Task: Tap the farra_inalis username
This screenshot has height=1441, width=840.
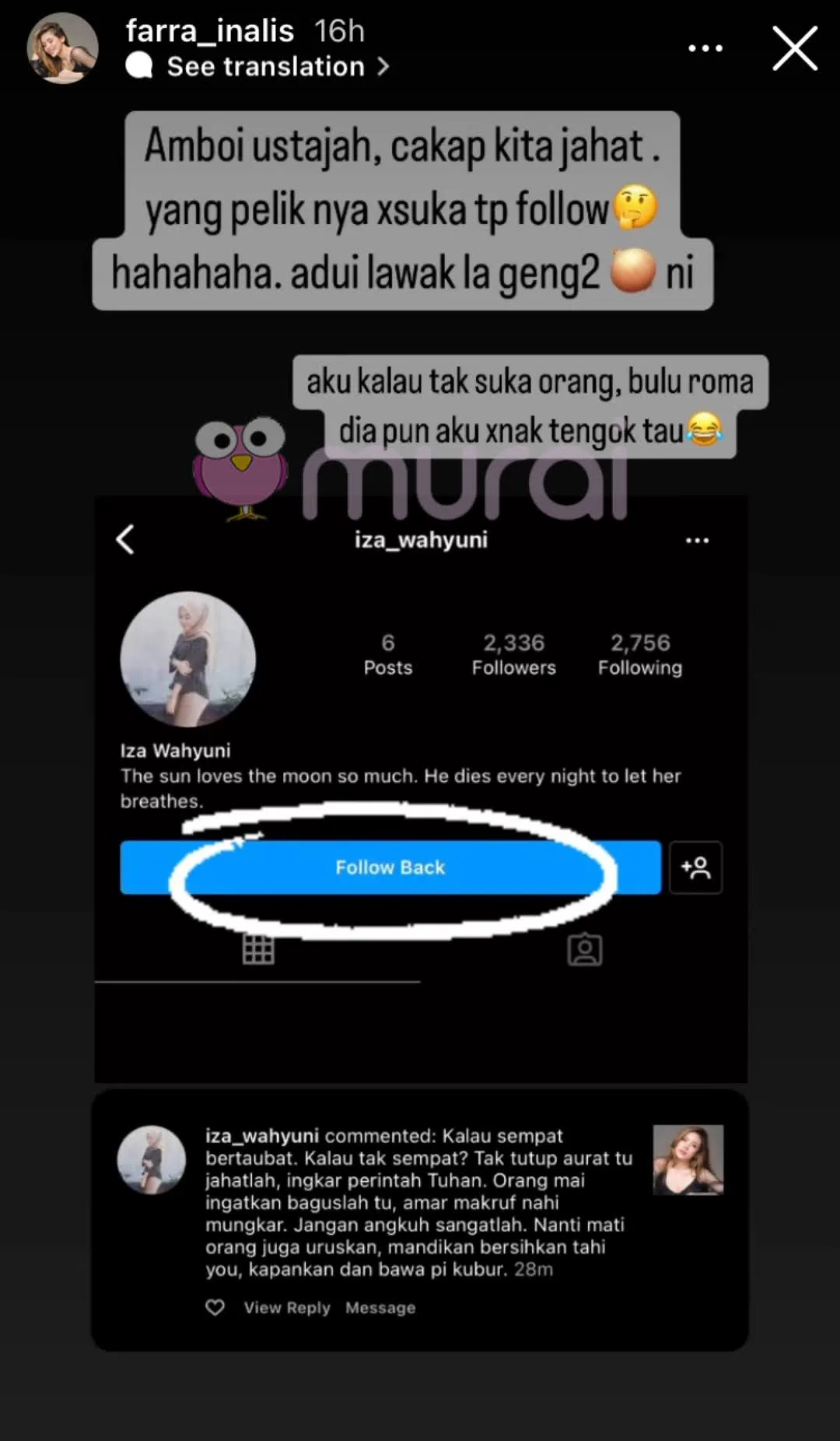Action: tap(210, 31)
